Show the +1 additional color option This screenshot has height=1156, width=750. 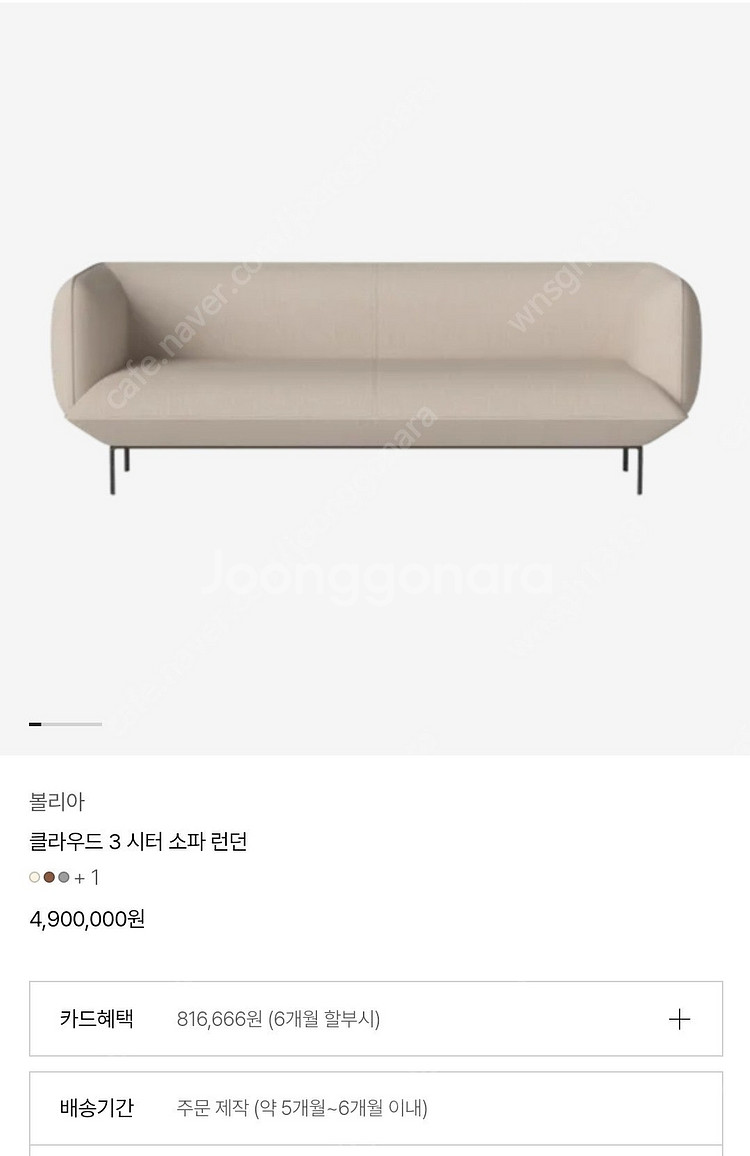(x=87, y=878)
